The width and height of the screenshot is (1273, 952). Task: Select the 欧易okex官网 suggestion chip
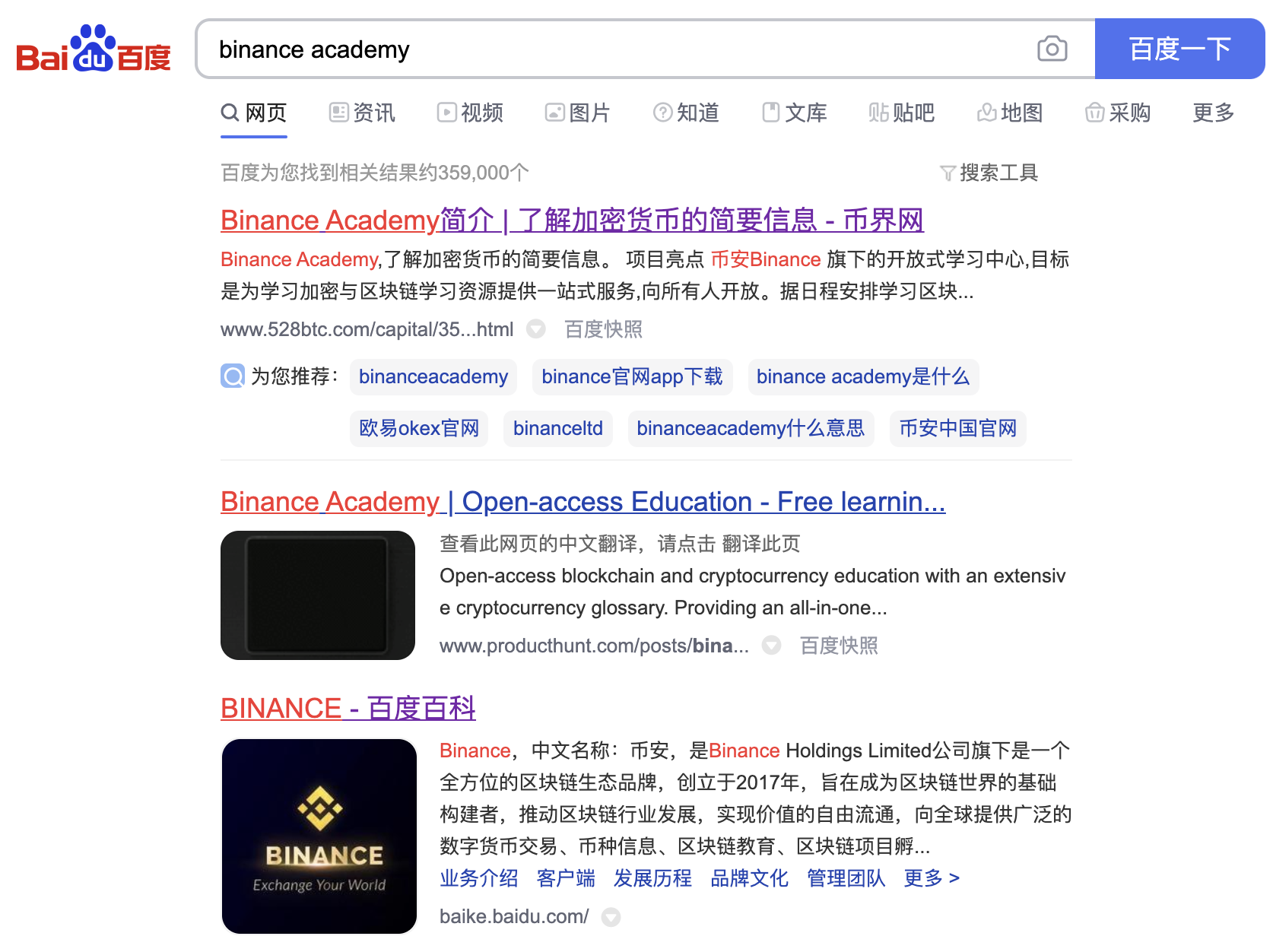(x=419, y=429)
